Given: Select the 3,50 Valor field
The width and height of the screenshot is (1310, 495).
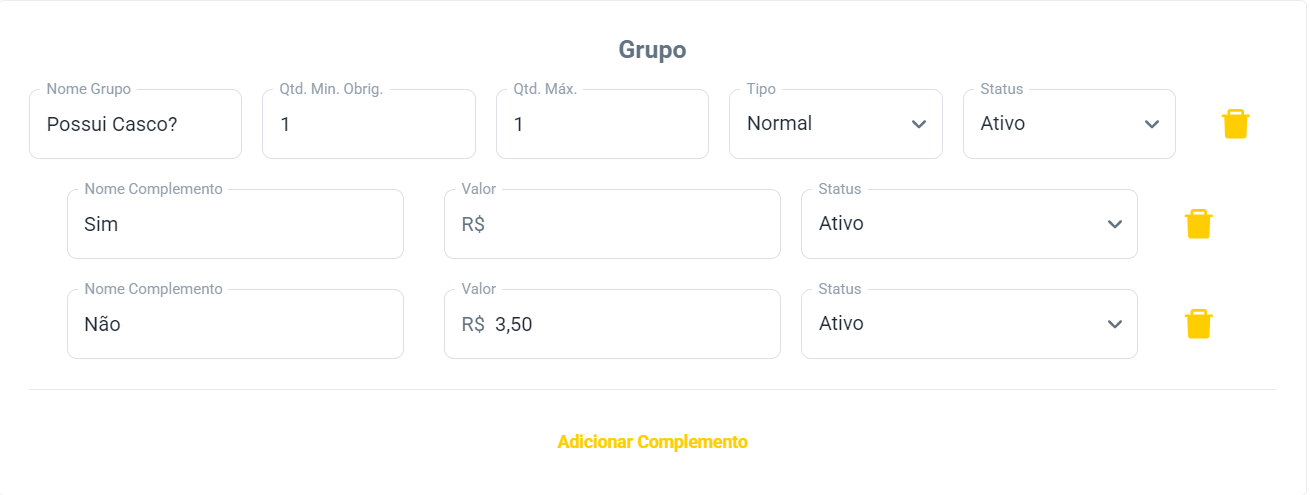Looking at the screenshot, I should (630, 324).
